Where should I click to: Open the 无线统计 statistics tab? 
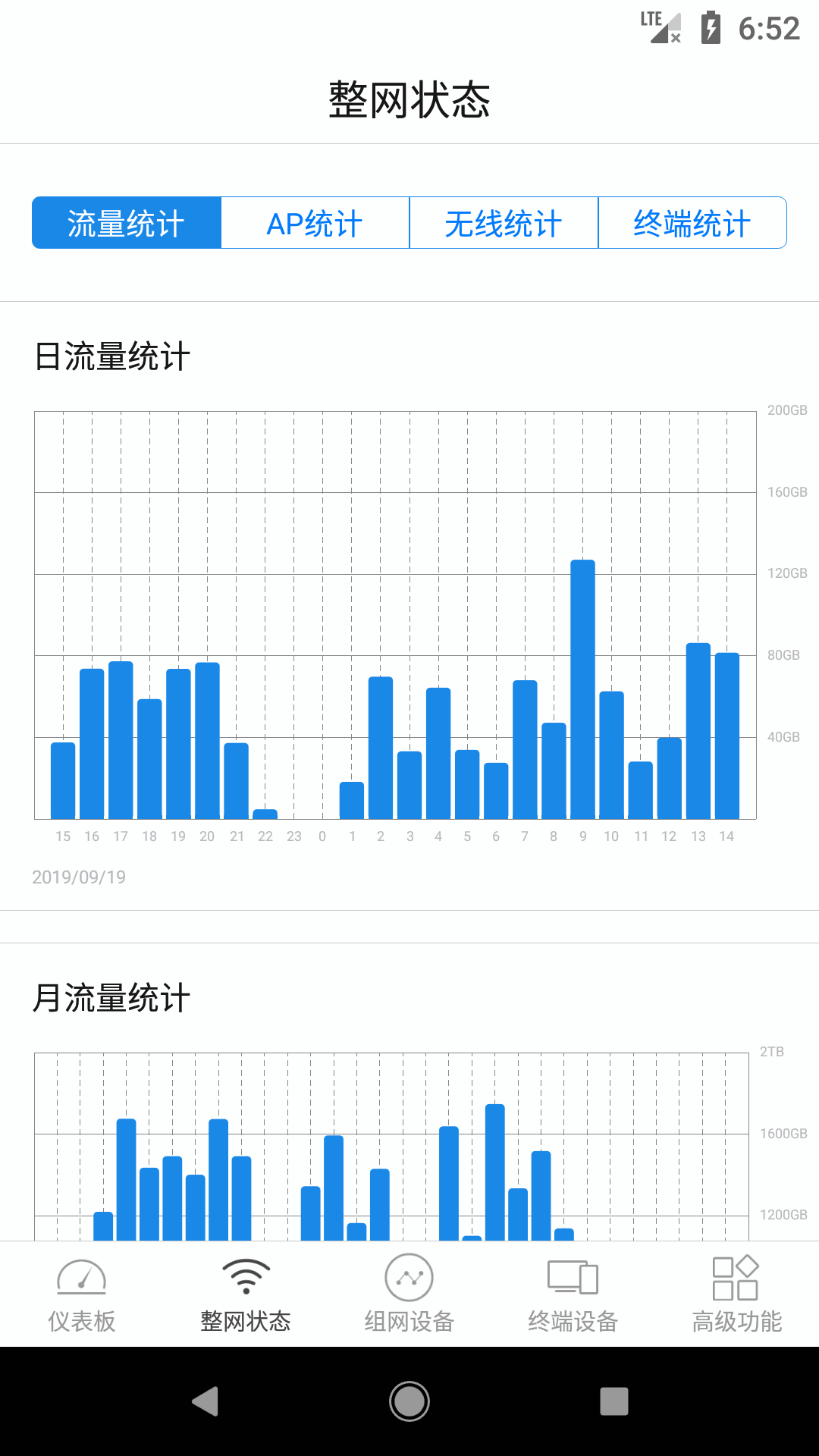(x=503, y=222)
